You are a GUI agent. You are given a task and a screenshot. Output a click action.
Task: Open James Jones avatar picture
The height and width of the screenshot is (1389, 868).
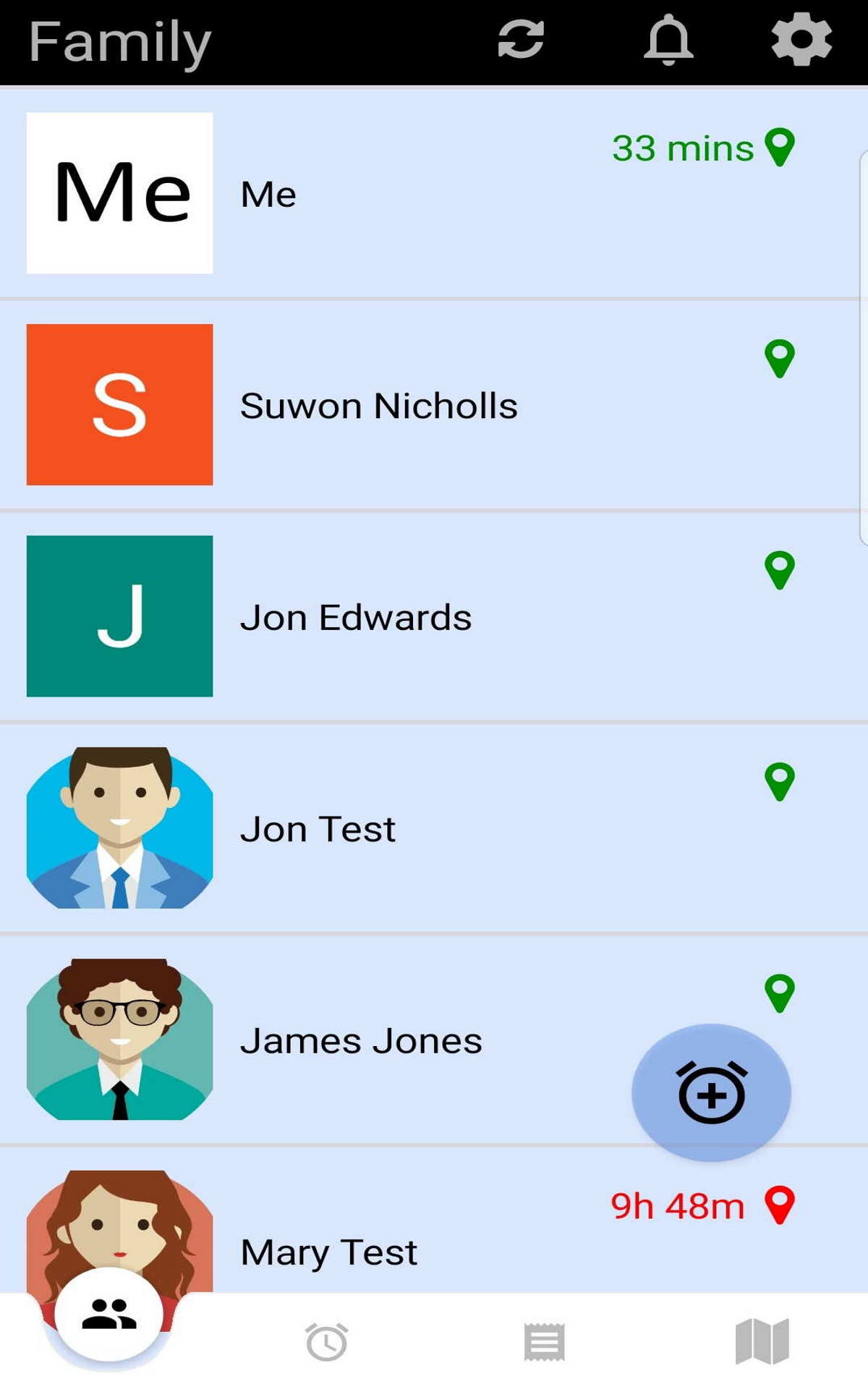[119, 1038]
